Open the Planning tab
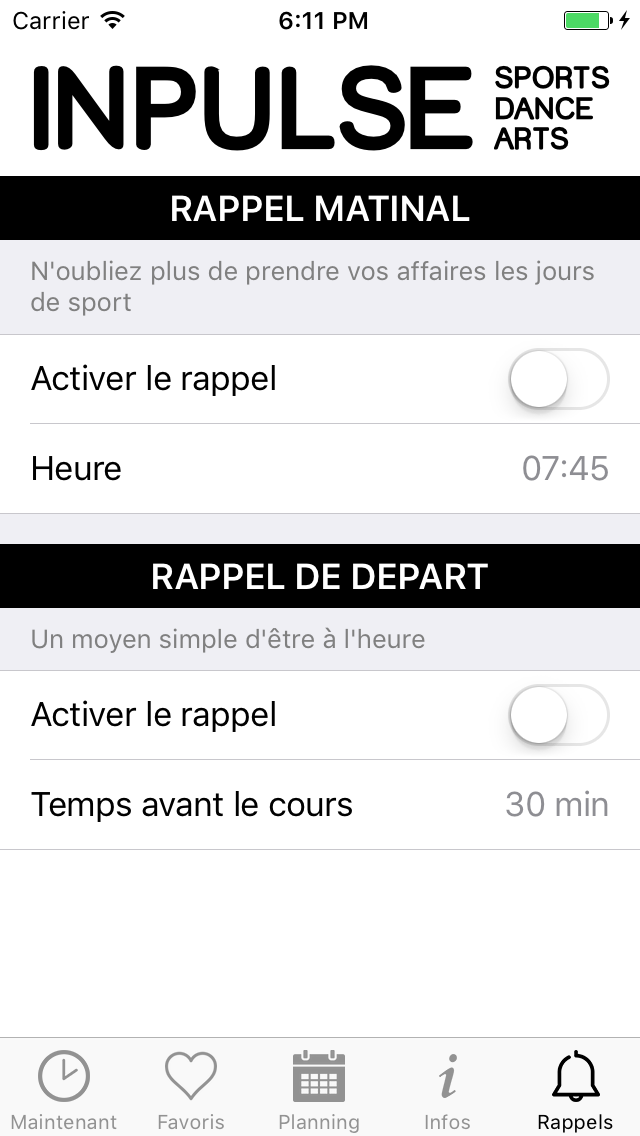The width and height of the screenshot is (640, 1136). [319, 1090]
